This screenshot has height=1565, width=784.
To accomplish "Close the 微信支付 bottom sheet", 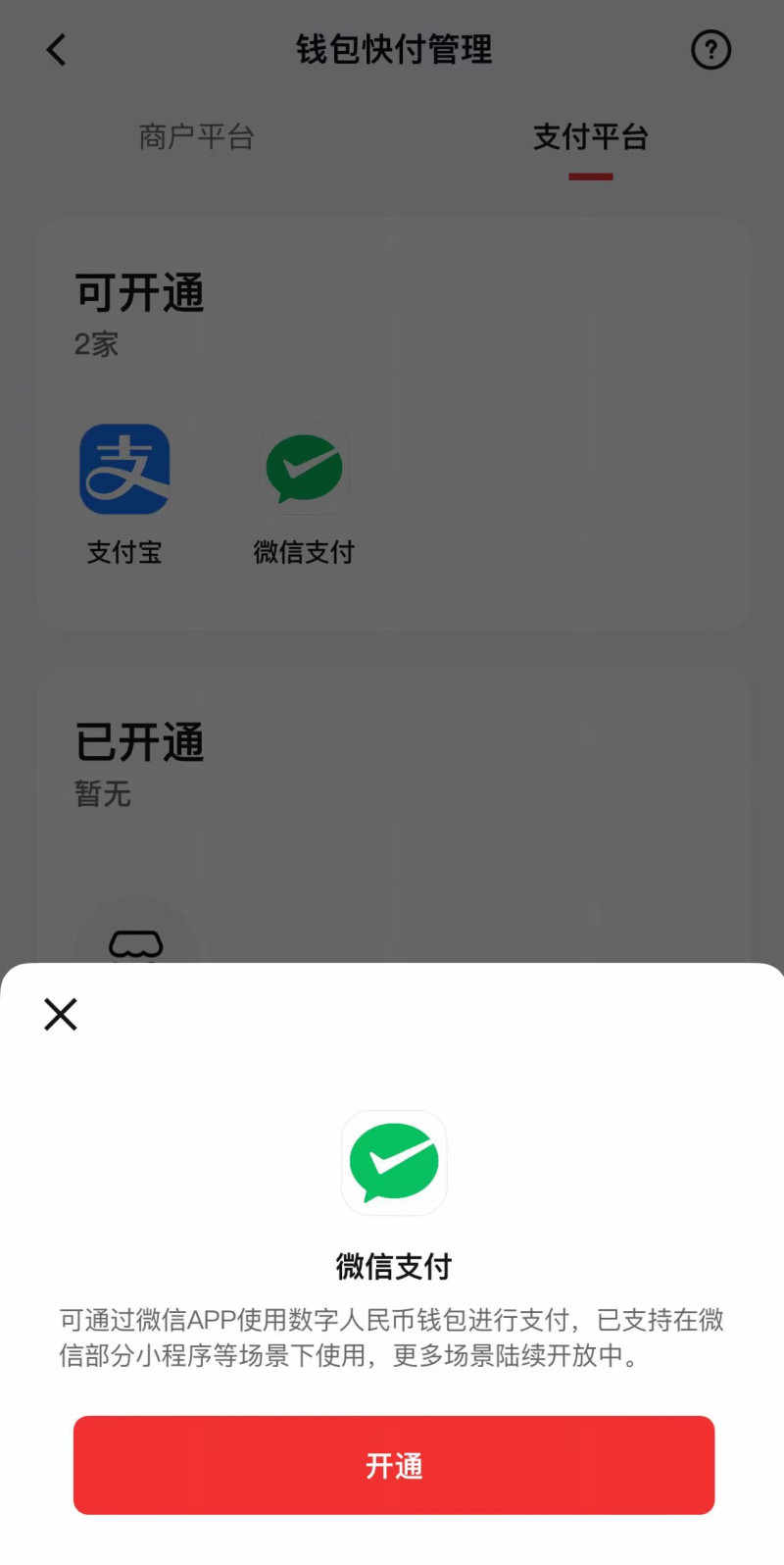I will tap(61, 1014).
